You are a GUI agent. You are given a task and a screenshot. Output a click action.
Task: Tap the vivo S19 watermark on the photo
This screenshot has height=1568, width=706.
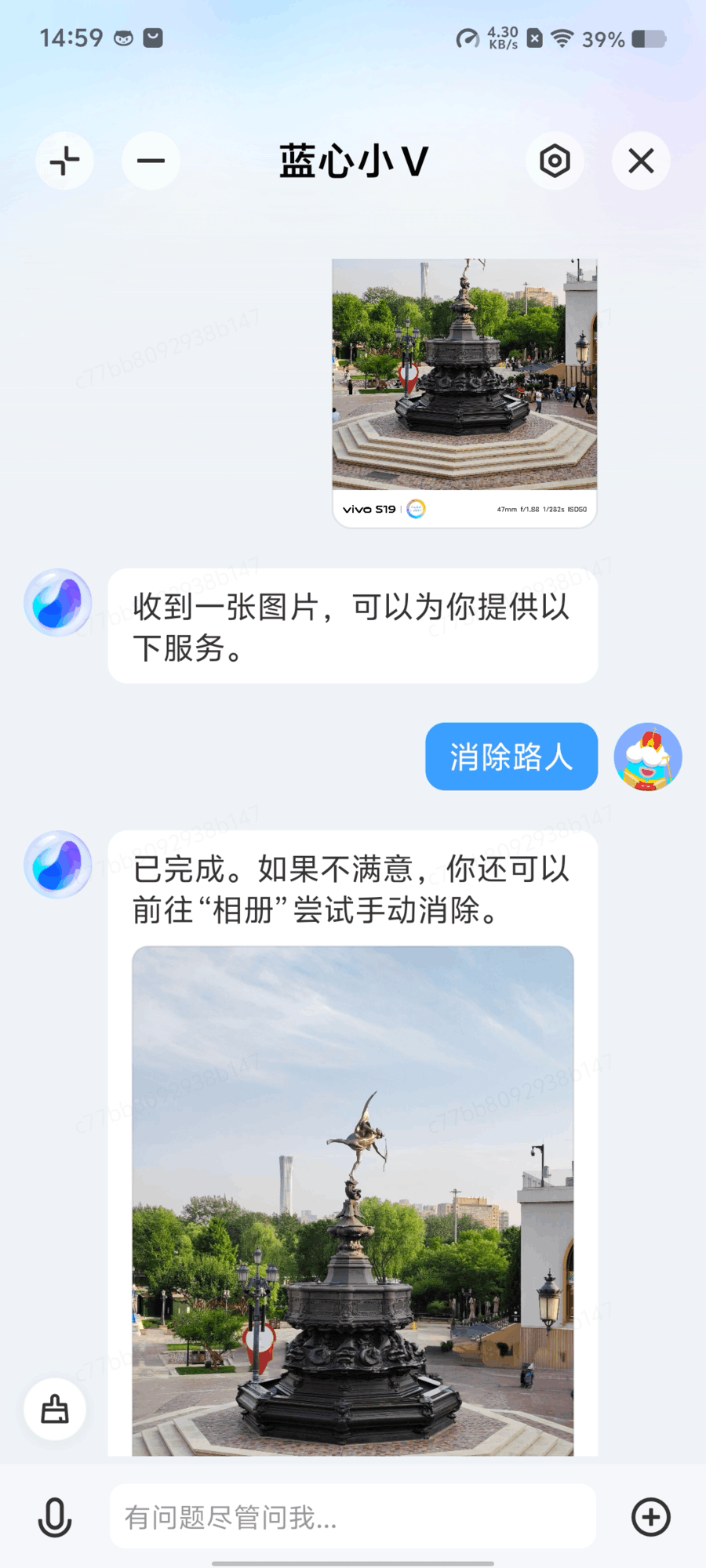point(369,508)
